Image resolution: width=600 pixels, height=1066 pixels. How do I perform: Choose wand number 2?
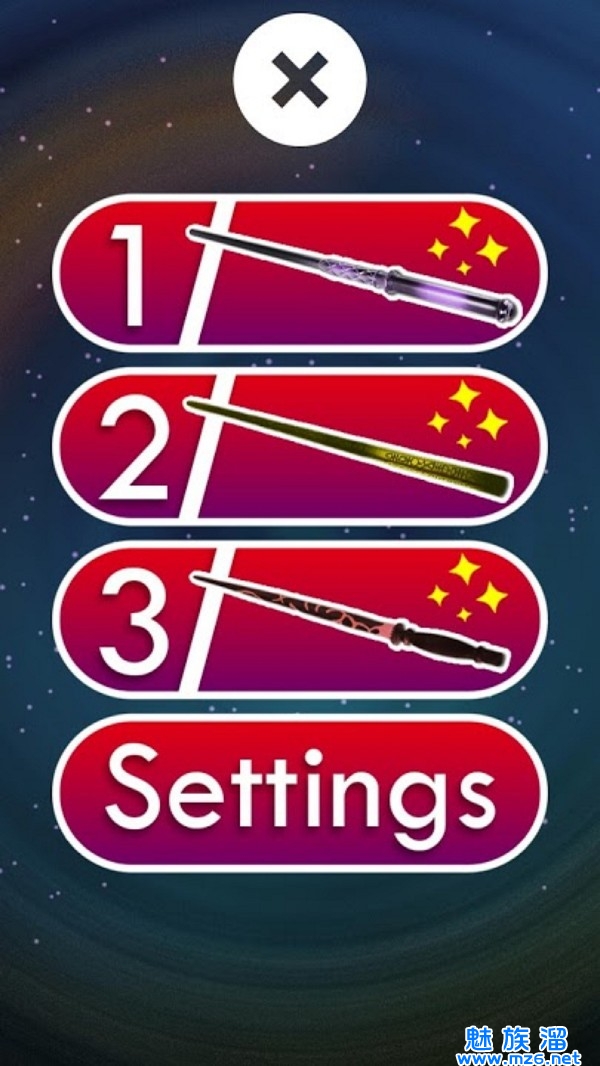click(x=300, y=445)
